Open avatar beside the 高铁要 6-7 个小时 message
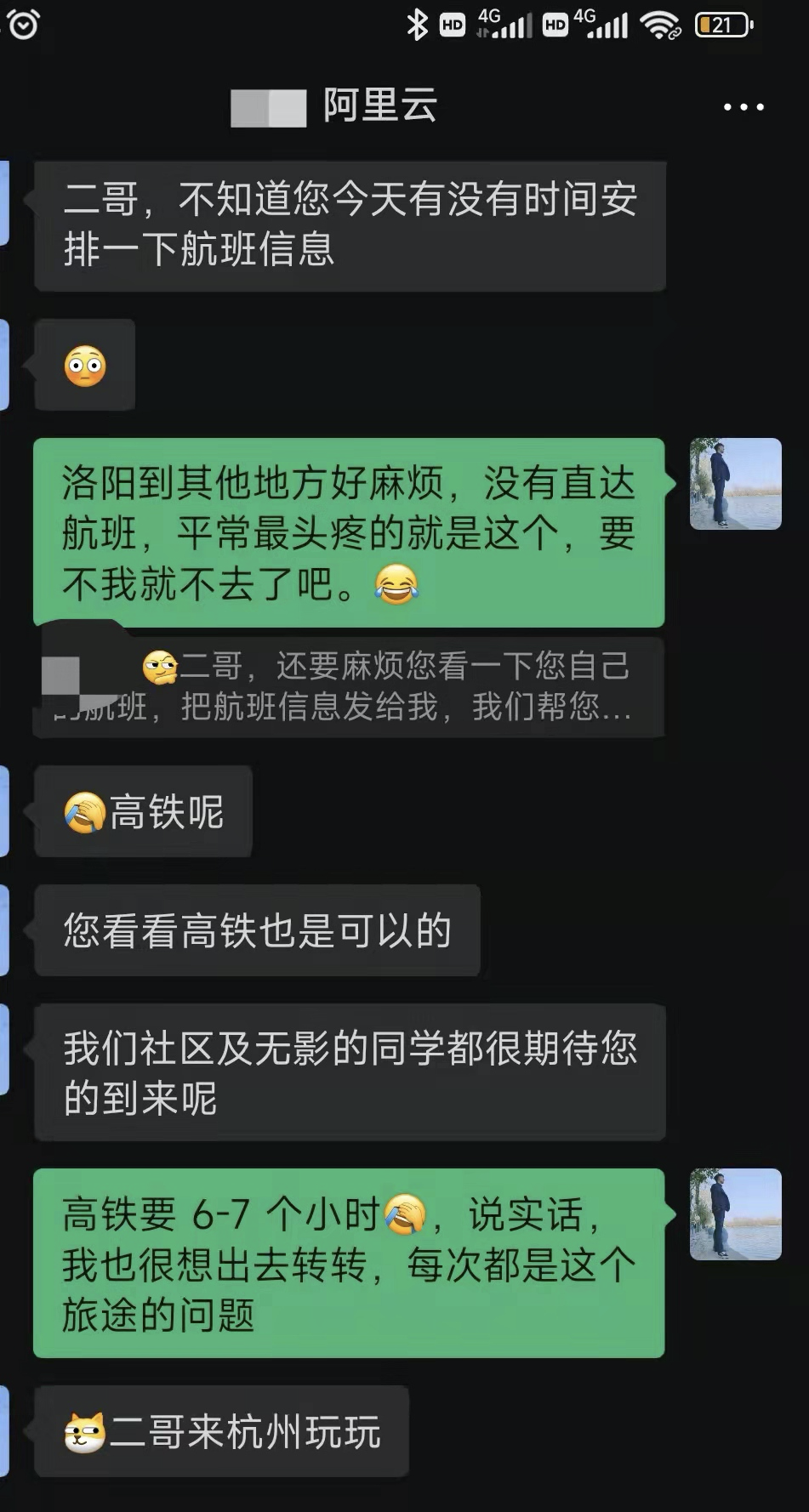The width and height of the screenshot is (809, 1512). tap(735, 1214)
